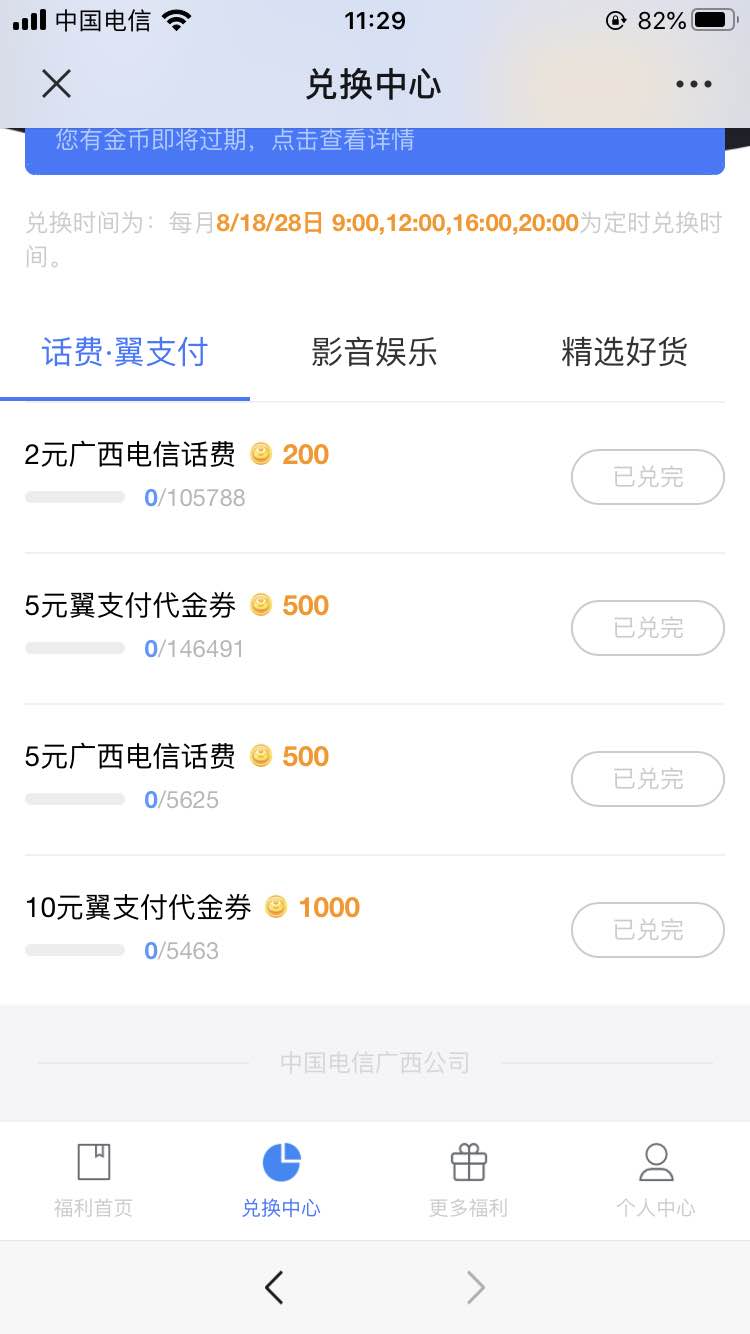Viewport: 750px width, 1334px height.
Task: Close the 兑换中心 page
Action: (x=57, y=84)
